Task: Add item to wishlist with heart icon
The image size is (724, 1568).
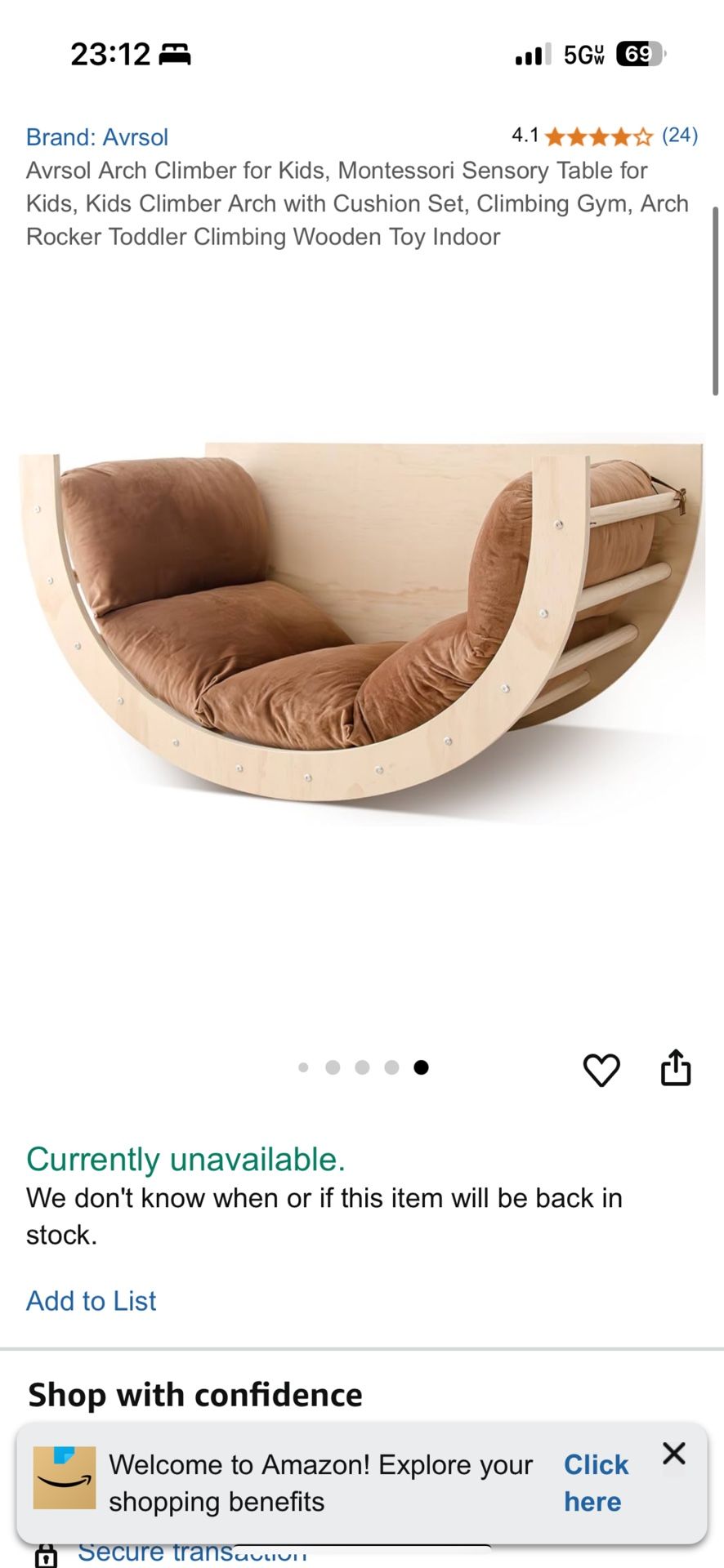Action: 601,1070
